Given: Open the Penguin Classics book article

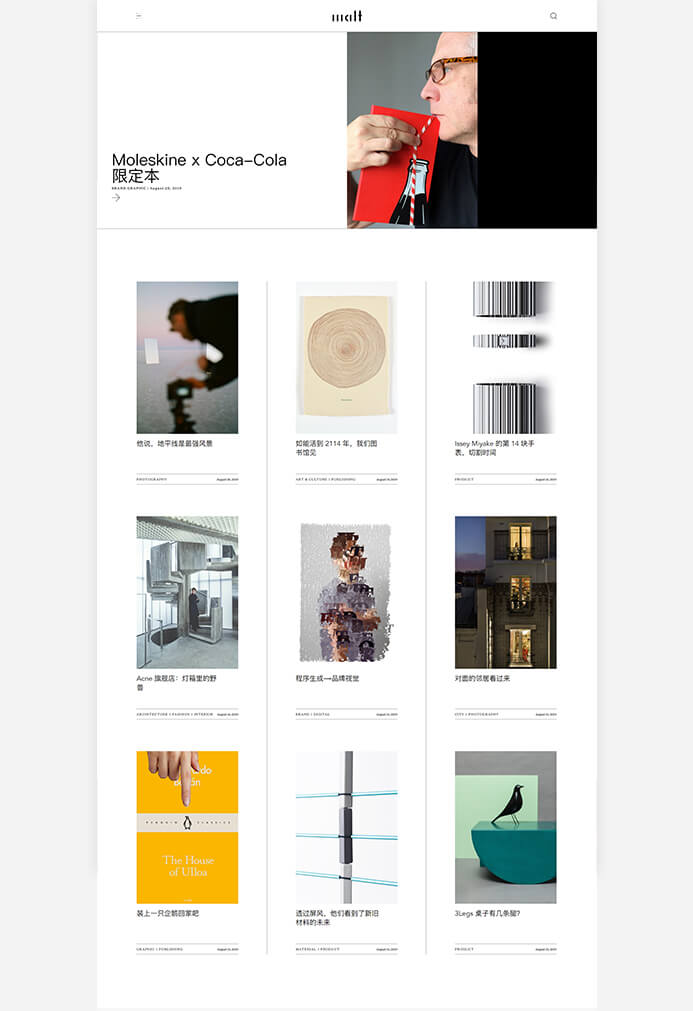Looking at the screenshot, I should pyautogui.click(x=187, y=827).
